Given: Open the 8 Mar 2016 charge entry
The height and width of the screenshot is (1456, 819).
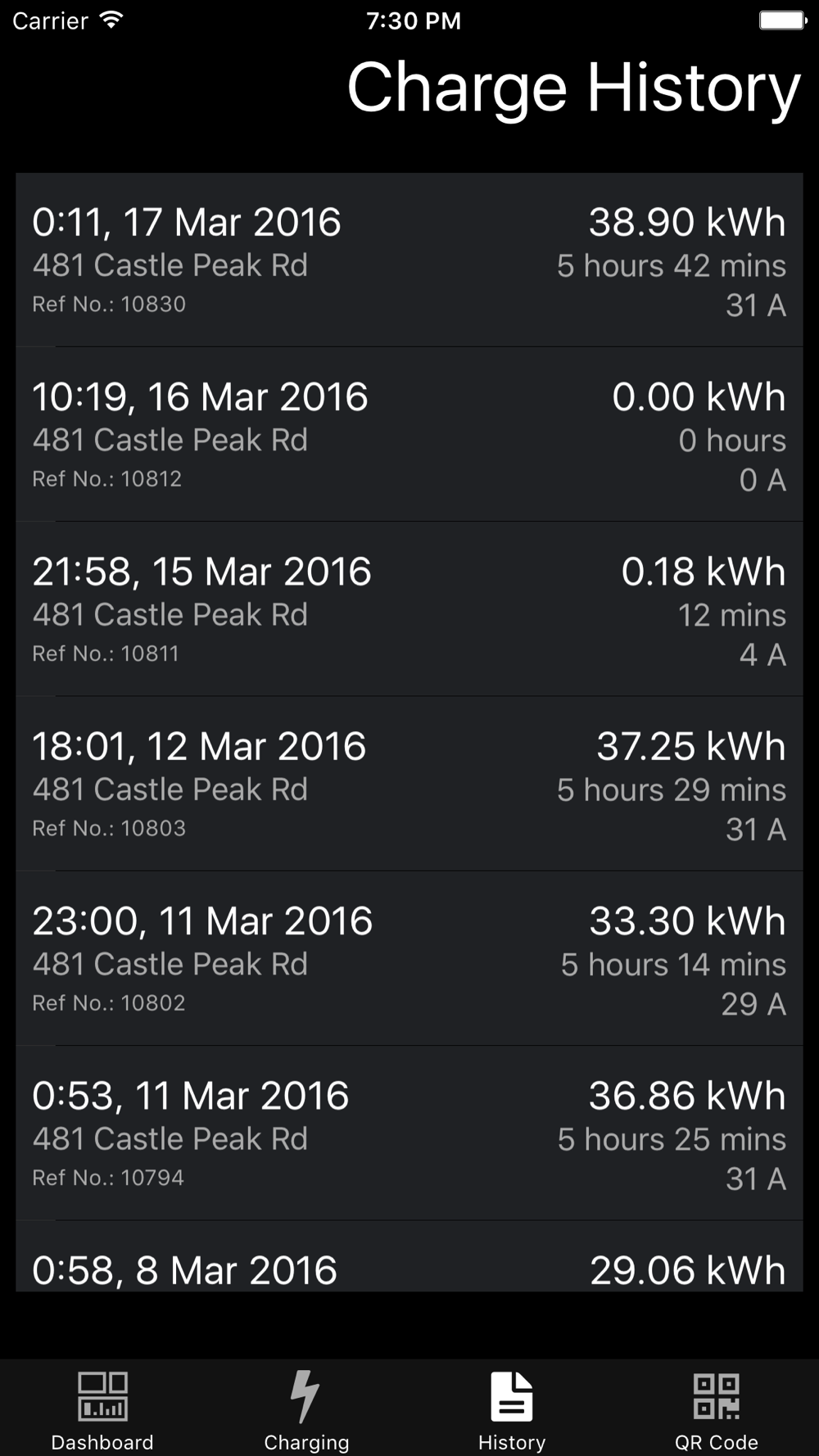Looking at the screenshot, I should [x=409, y=1261].
